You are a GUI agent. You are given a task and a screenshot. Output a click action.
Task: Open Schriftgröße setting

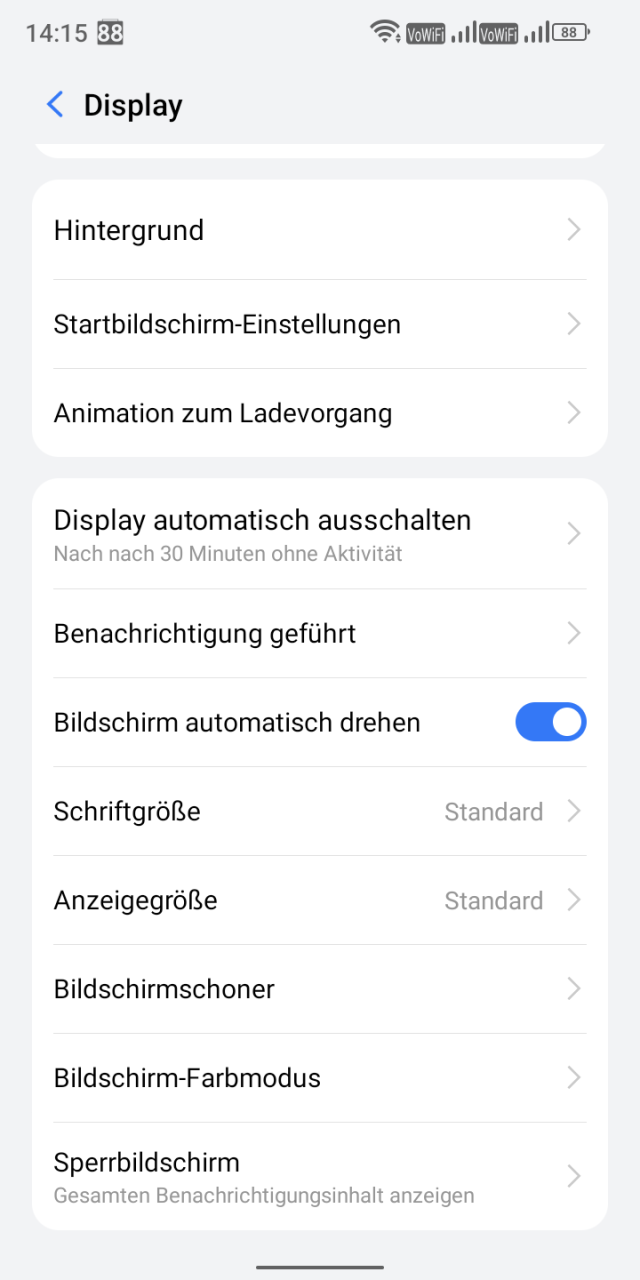(320, 811)
